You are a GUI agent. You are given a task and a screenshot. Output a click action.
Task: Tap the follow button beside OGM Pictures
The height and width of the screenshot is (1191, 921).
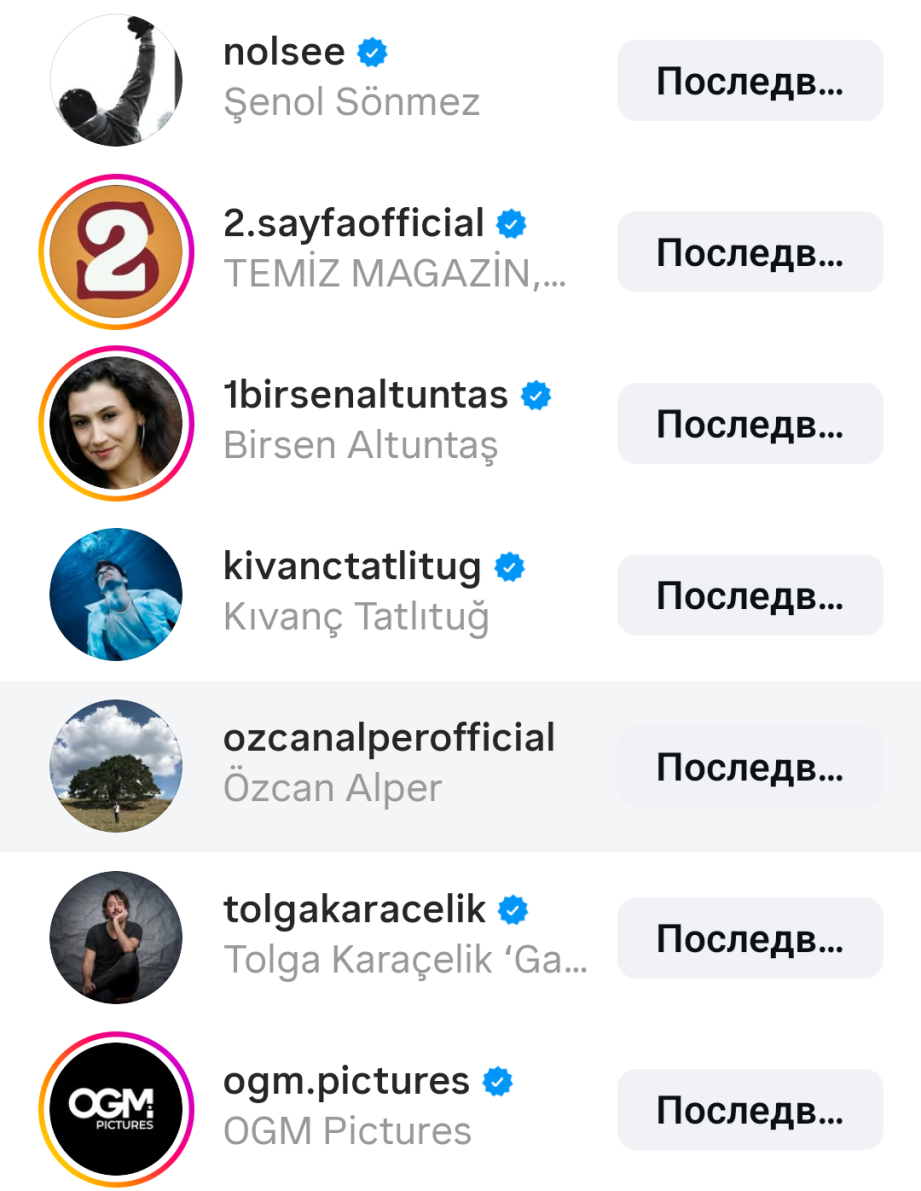coord(750,1110)
